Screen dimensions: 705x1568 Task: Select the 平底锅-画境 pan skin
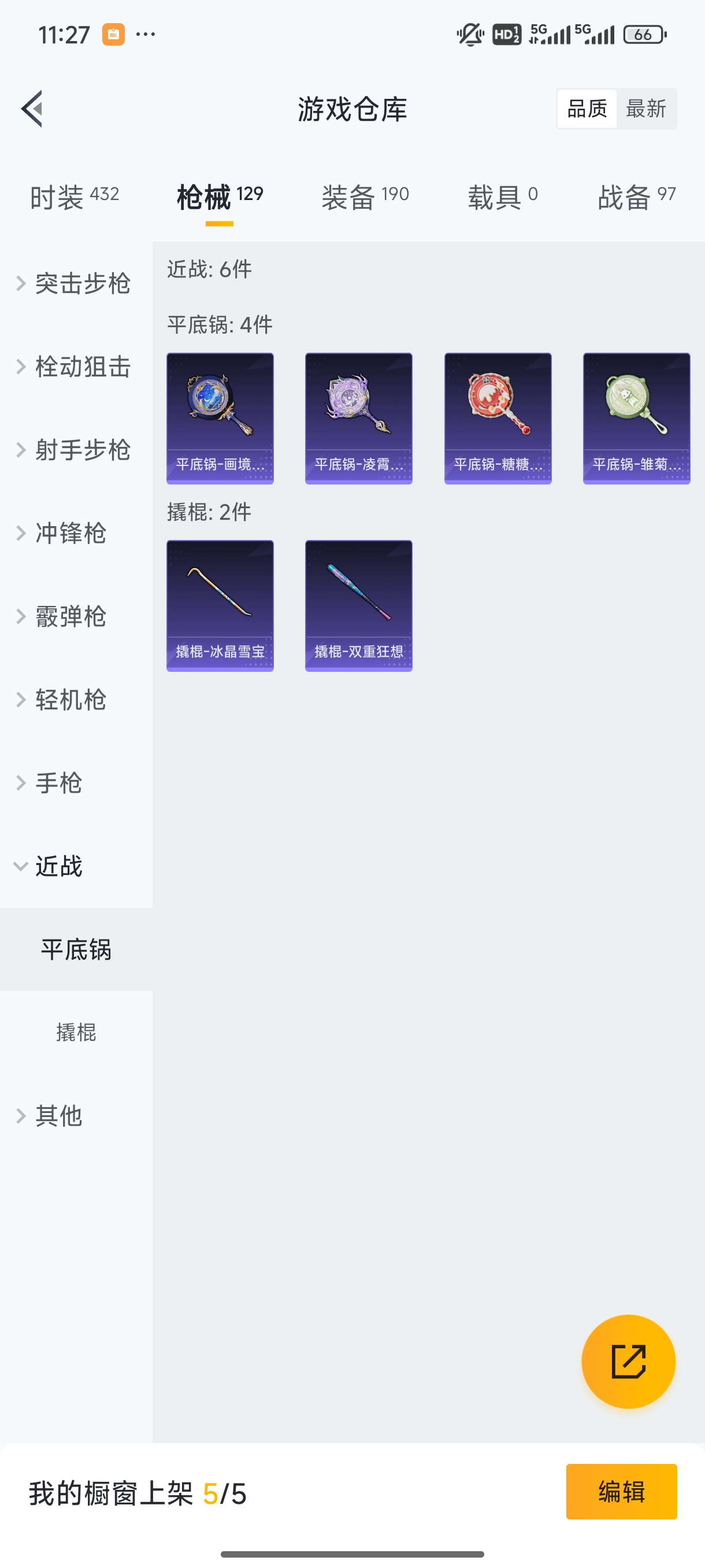[220, 417]
